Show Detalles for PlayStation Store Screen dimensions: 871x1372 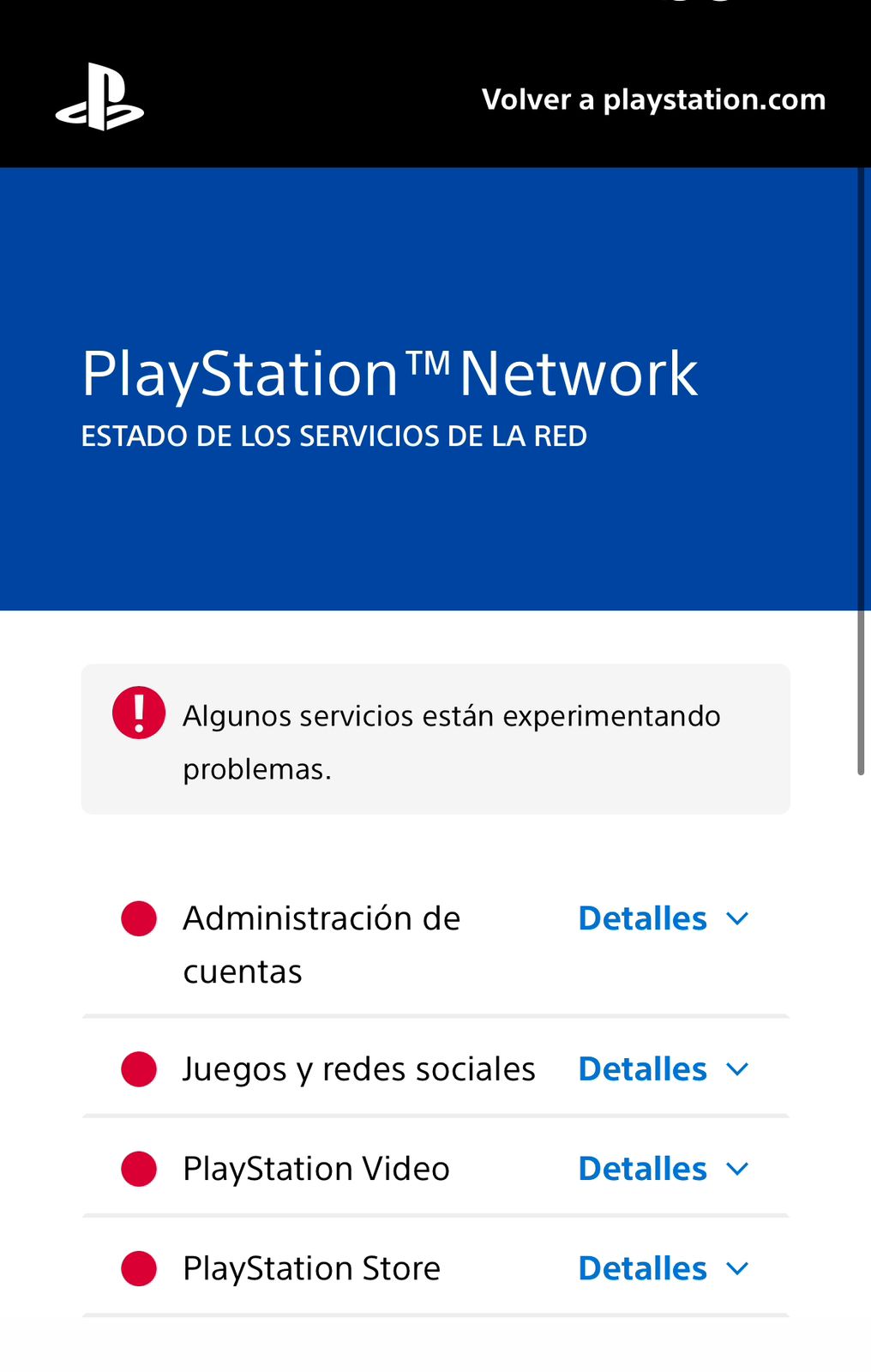pos(663,1268)
